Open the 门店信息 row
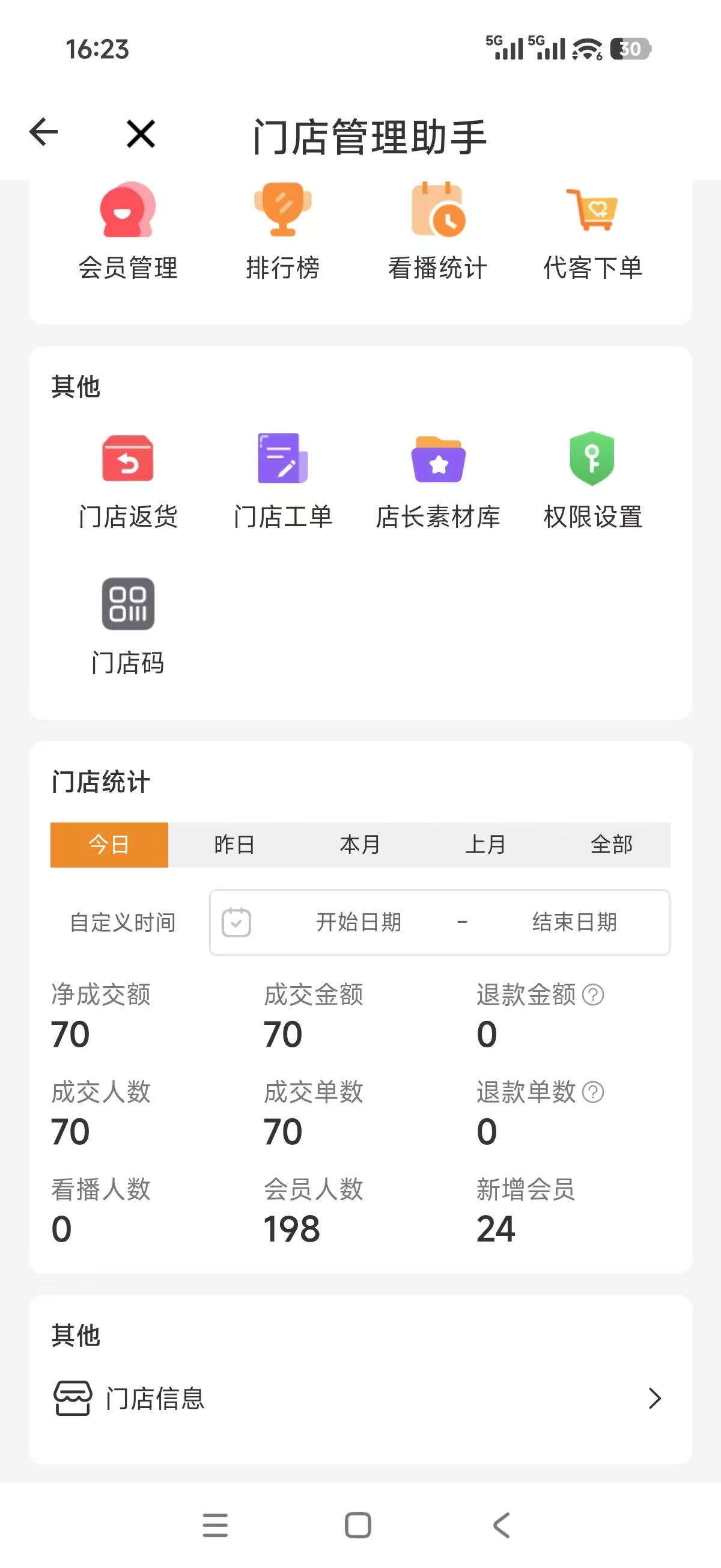This screenshot has width=721, height=1568. [x=360, y=1398]
